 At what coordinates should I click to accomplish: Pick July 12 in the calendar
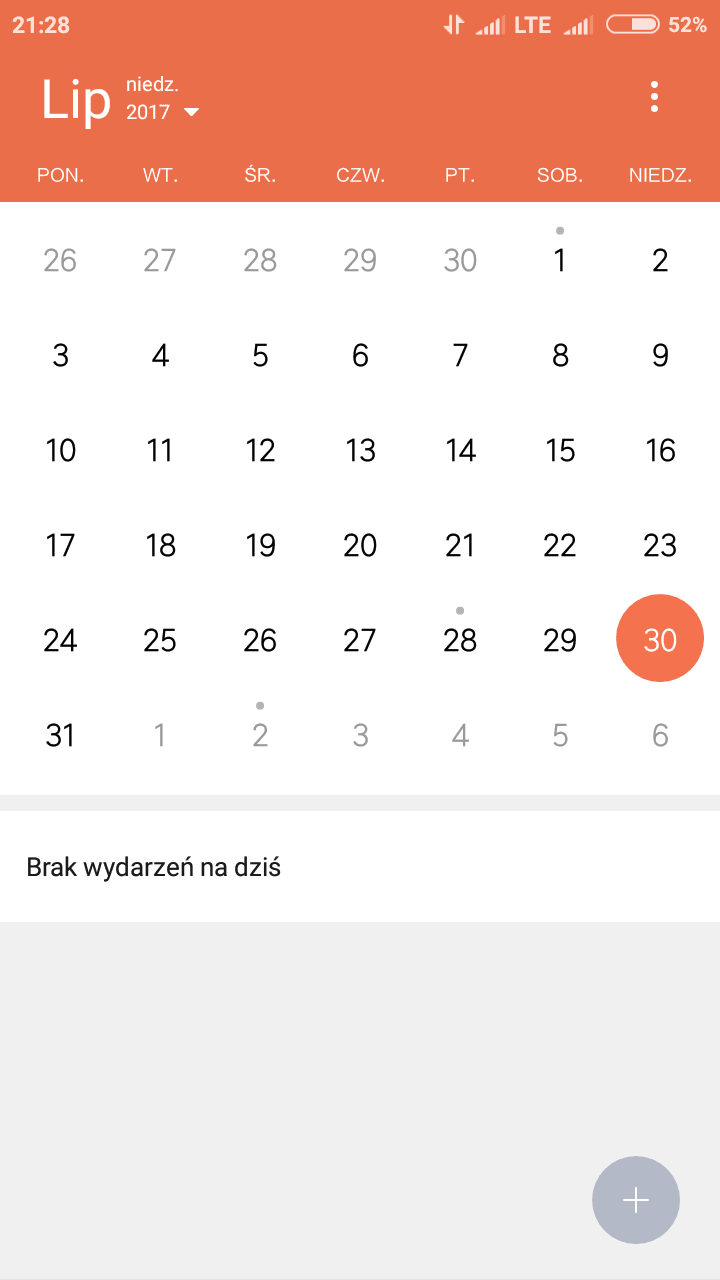(260, 450)
